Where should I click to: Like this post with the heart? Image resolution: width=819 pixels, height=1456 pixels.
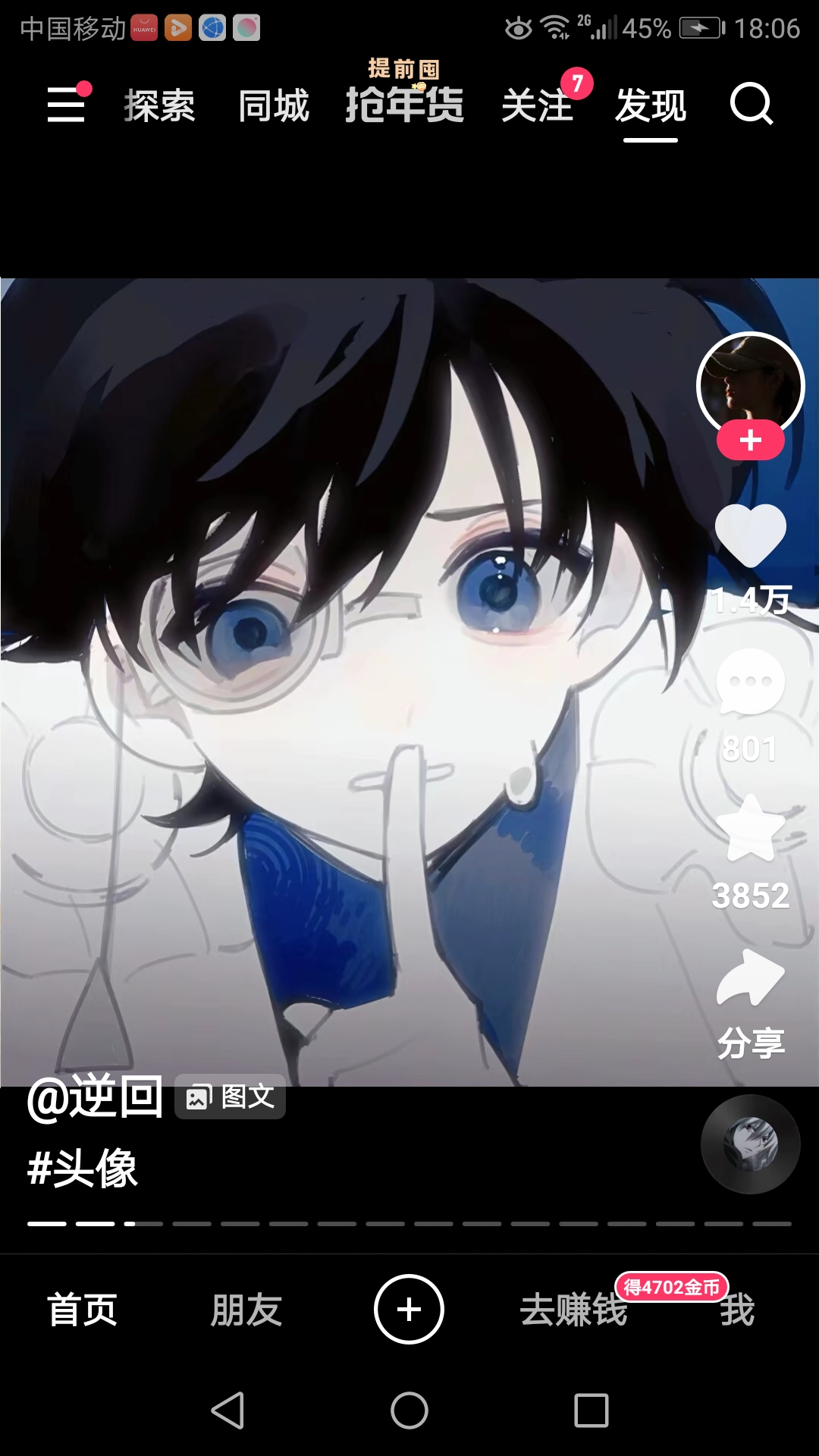click(x=750, y=536)
